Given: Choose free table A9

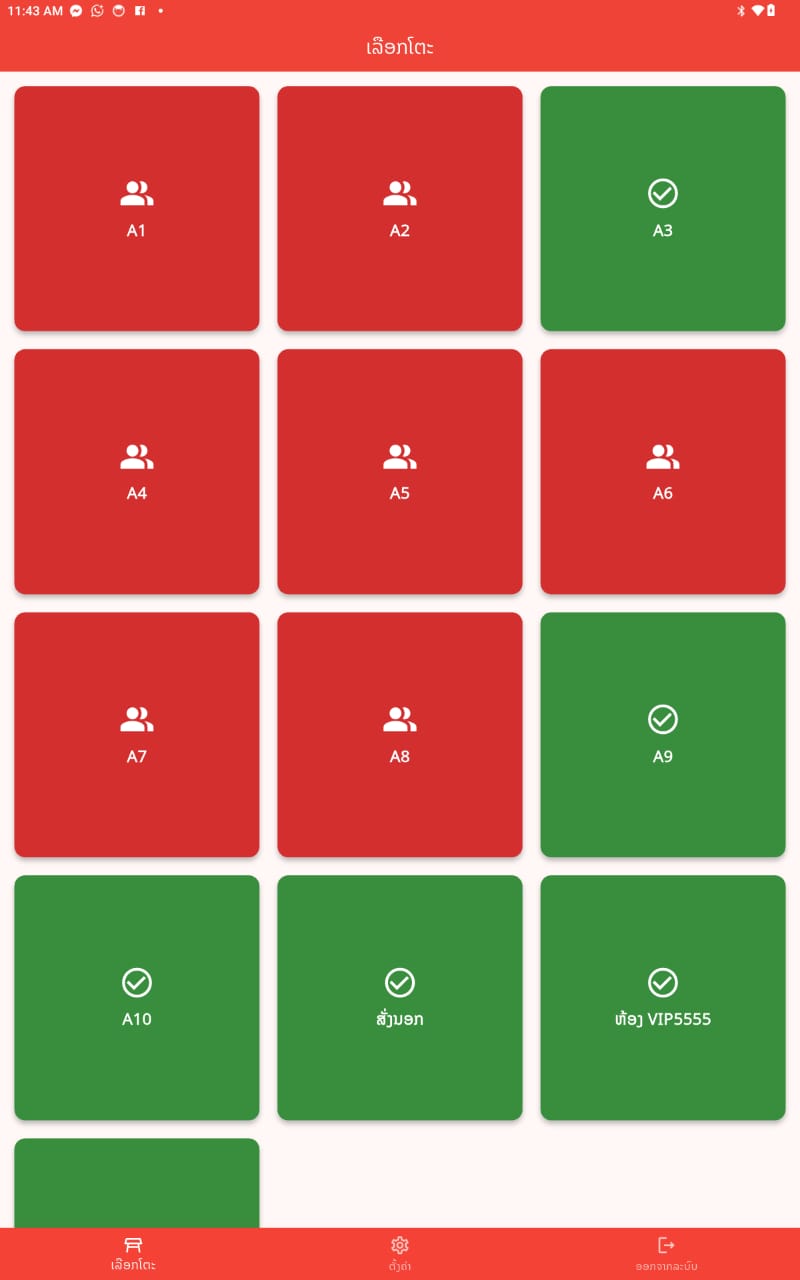Looking at the screenshot, I should [663, 734].
